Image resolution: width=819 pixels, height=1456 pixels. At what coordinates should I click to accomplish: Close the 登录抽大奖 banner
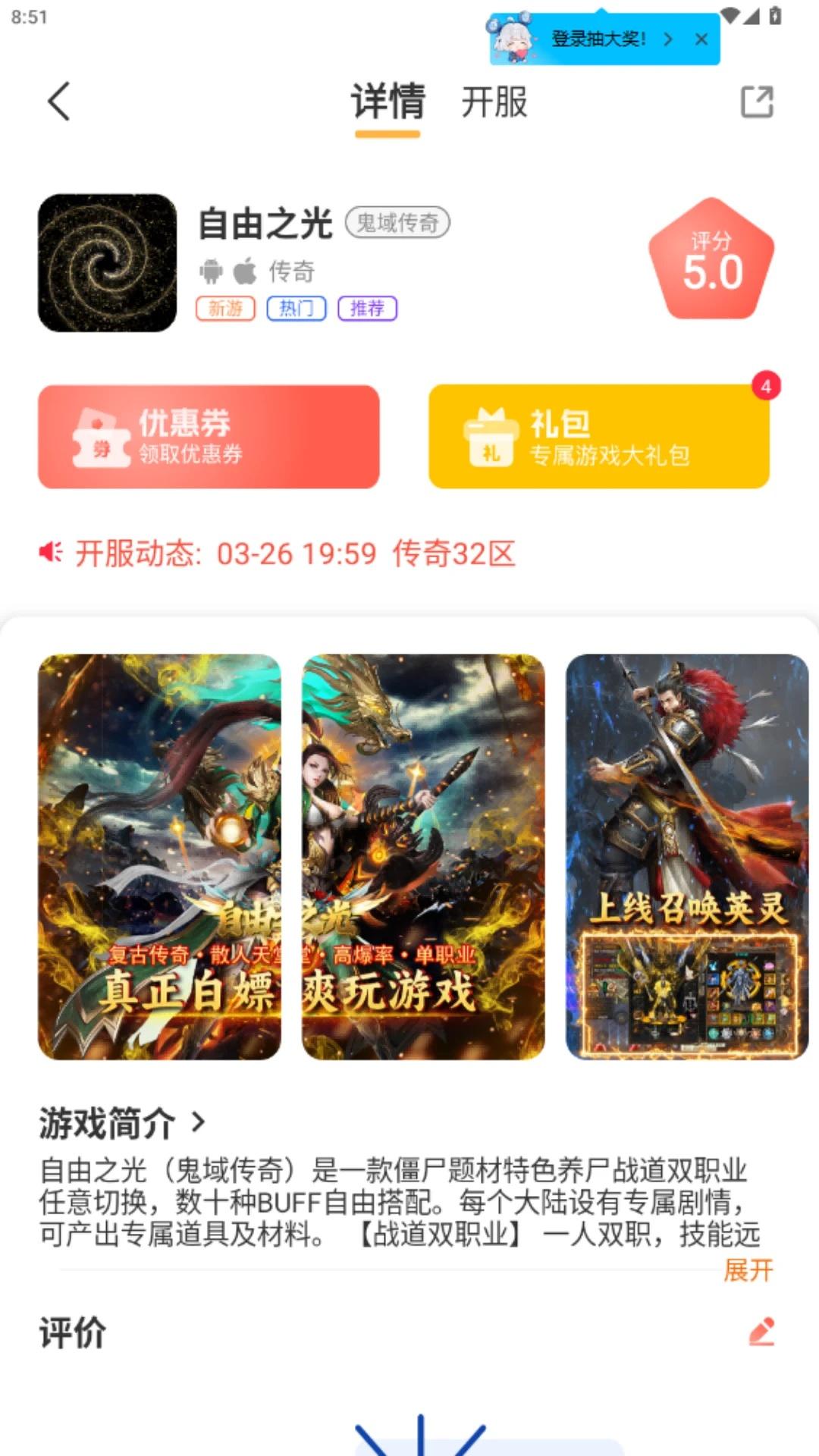point(701,39)
